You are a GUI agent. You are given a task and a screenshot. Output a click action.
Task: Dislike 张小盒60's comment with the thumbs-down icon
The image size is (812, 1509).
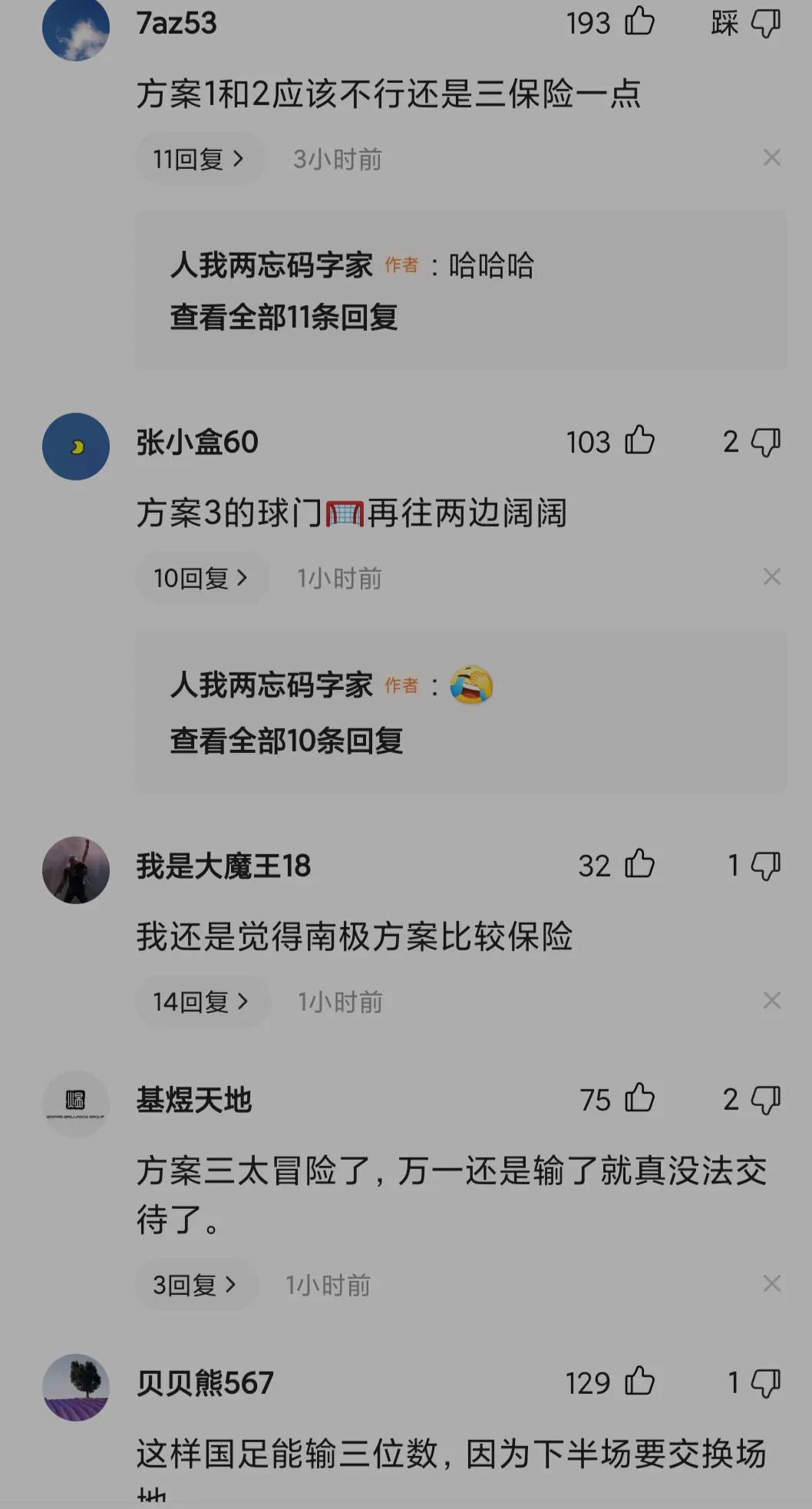coord(767,442)
